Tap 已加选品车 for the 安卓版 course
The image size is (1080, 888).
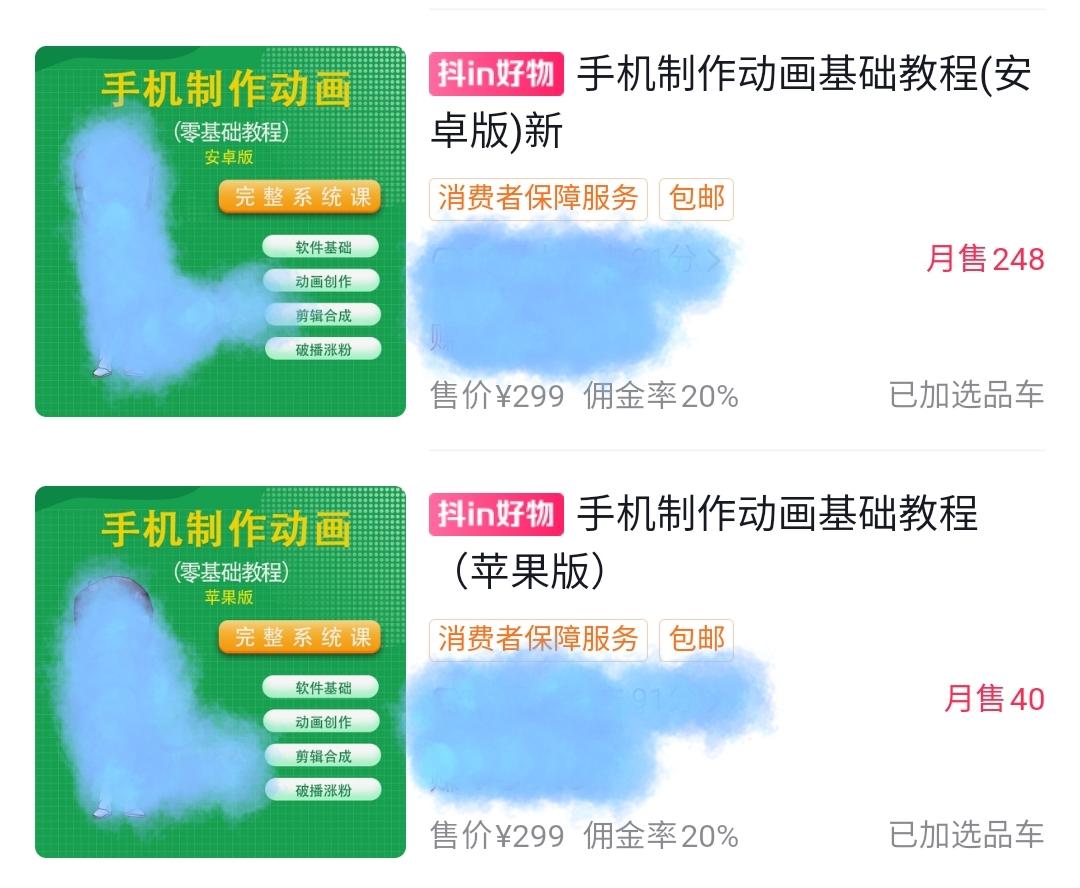pos(966,395)
